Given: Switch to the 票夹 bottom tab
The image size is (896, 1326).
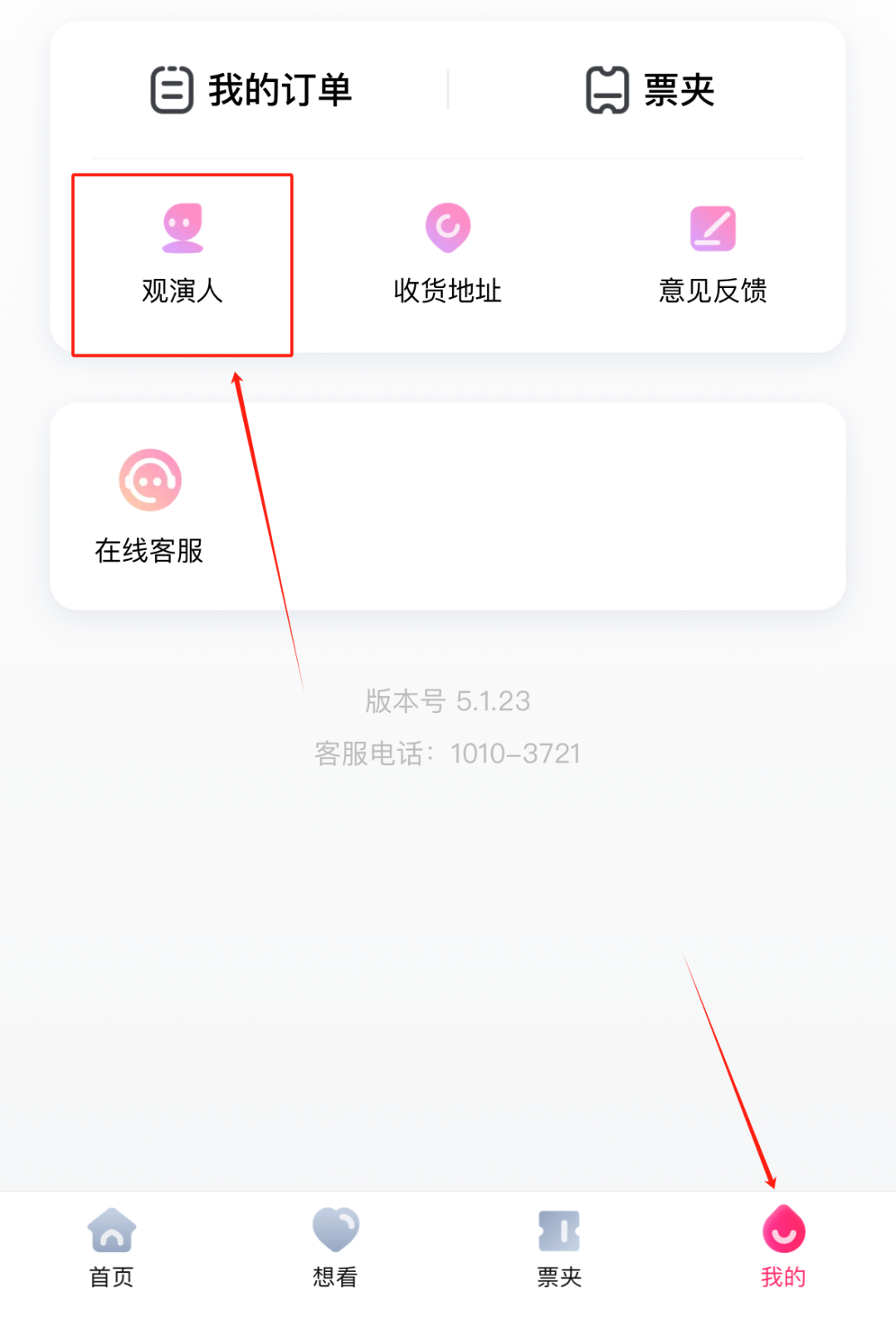Looking at the screenshot, I should (559, 1247).
